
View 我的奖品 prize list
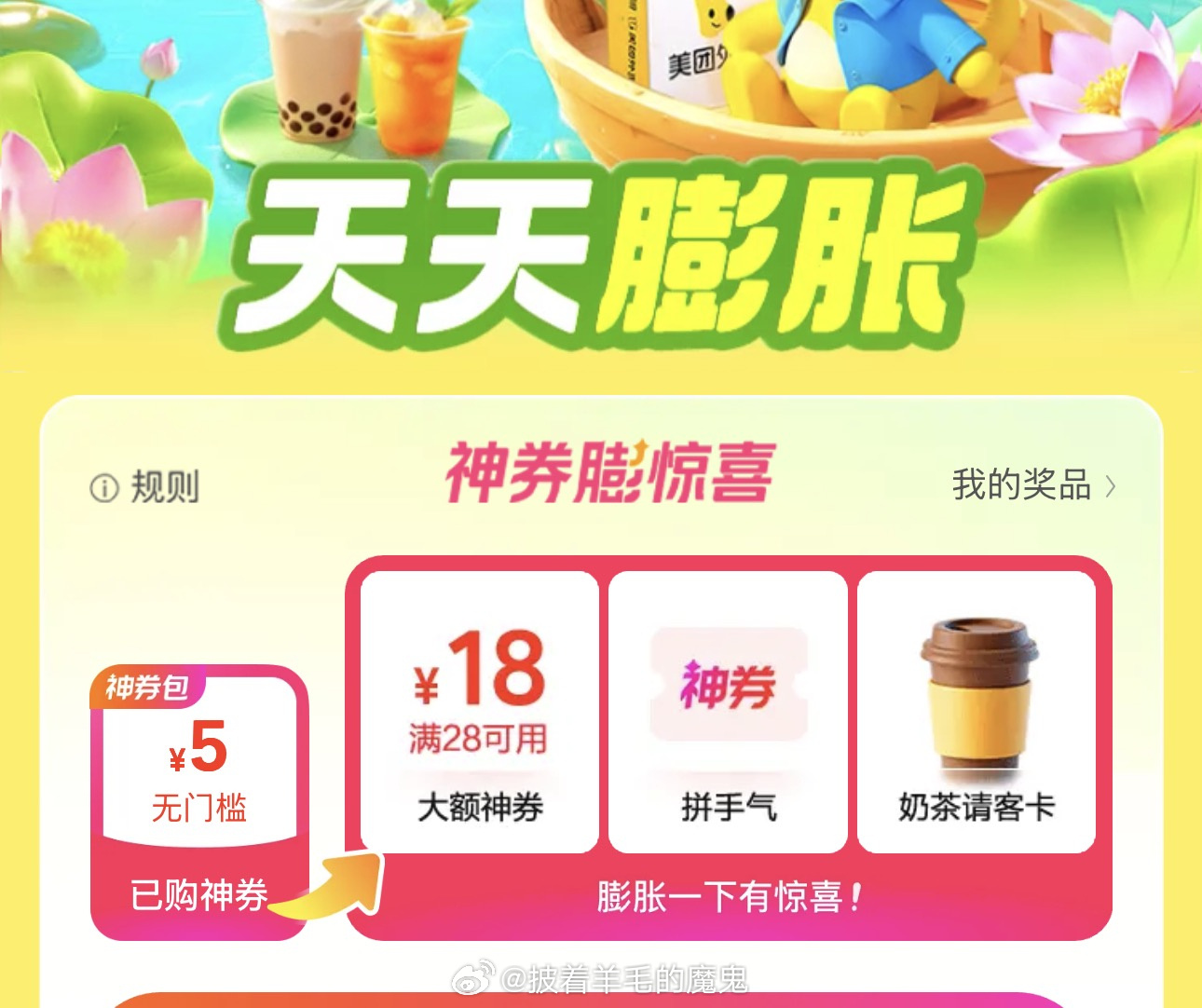tap(1032, 485)
